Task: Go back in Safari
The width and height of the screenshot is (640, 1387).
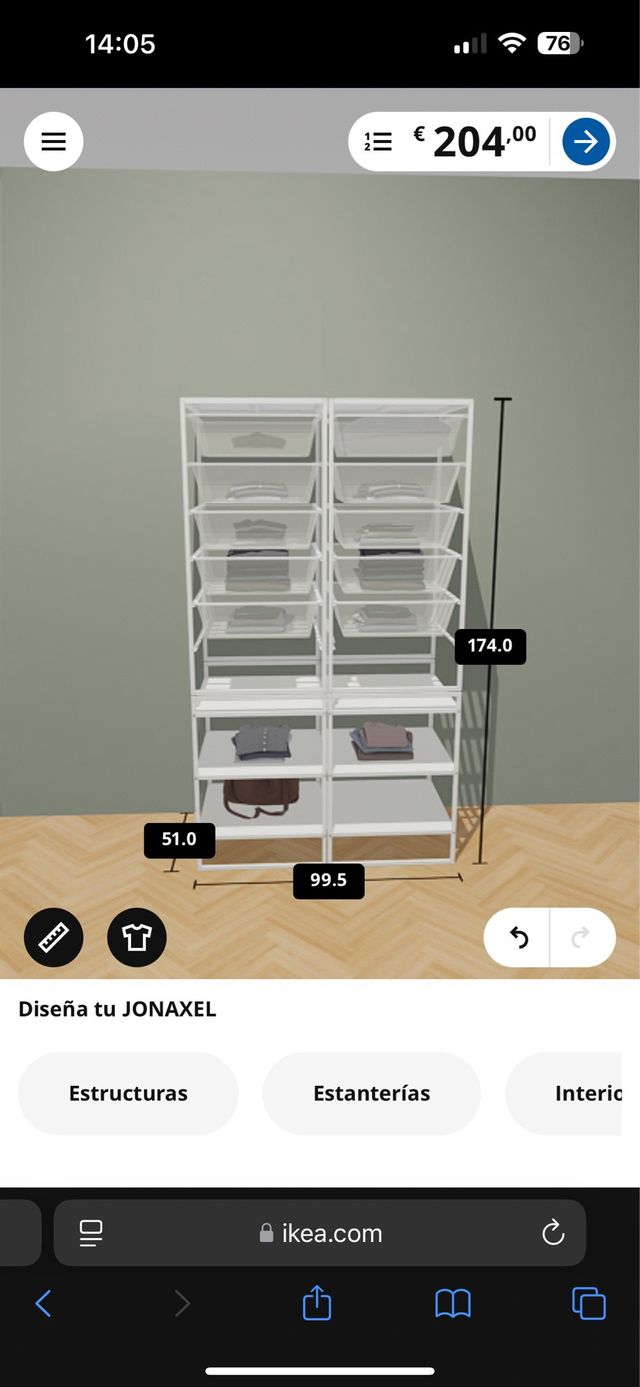Action: point(43,1303)
